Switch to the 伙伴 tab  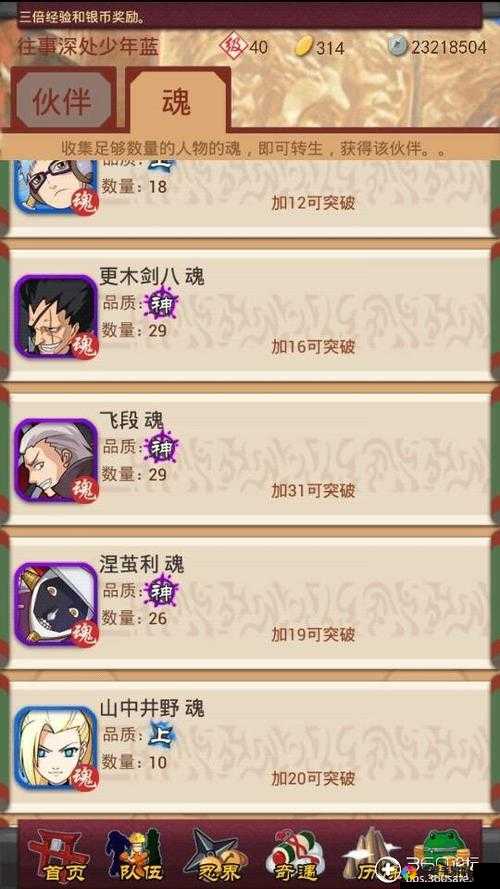(63, 101)
